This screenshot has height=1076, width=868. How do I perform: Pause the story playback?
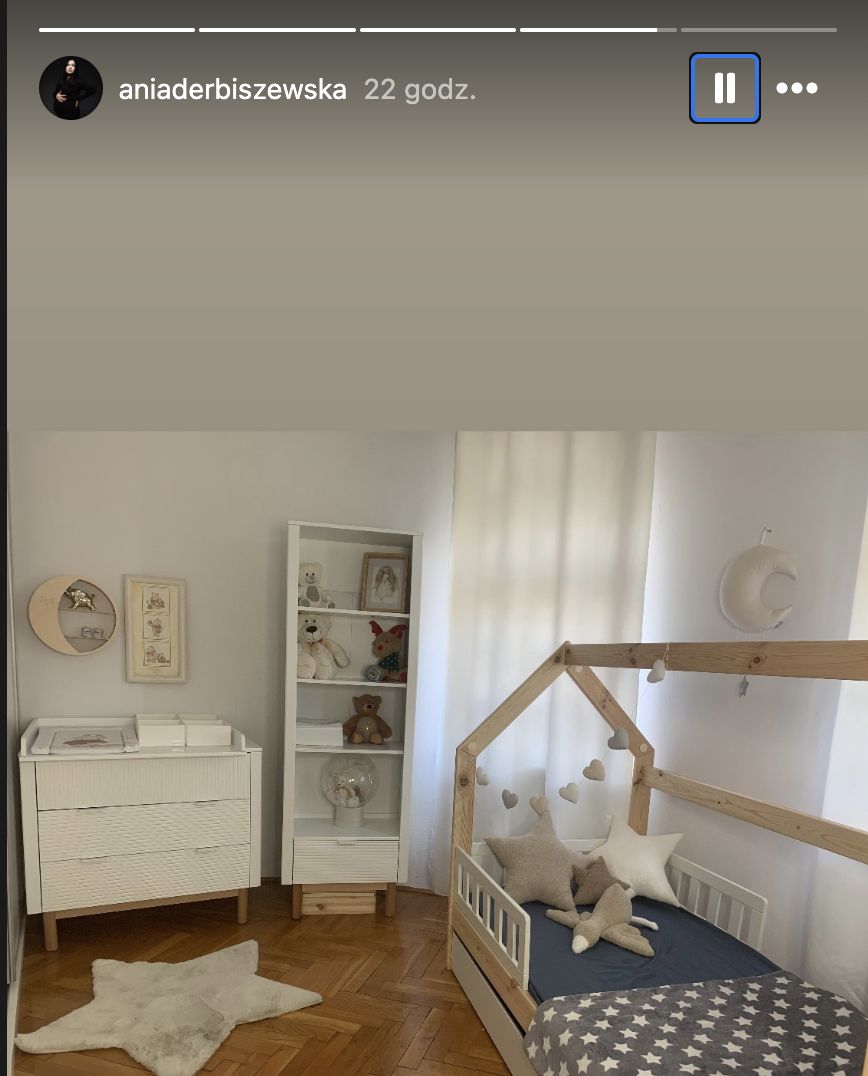pyautogui.click(x=725, y=88)
